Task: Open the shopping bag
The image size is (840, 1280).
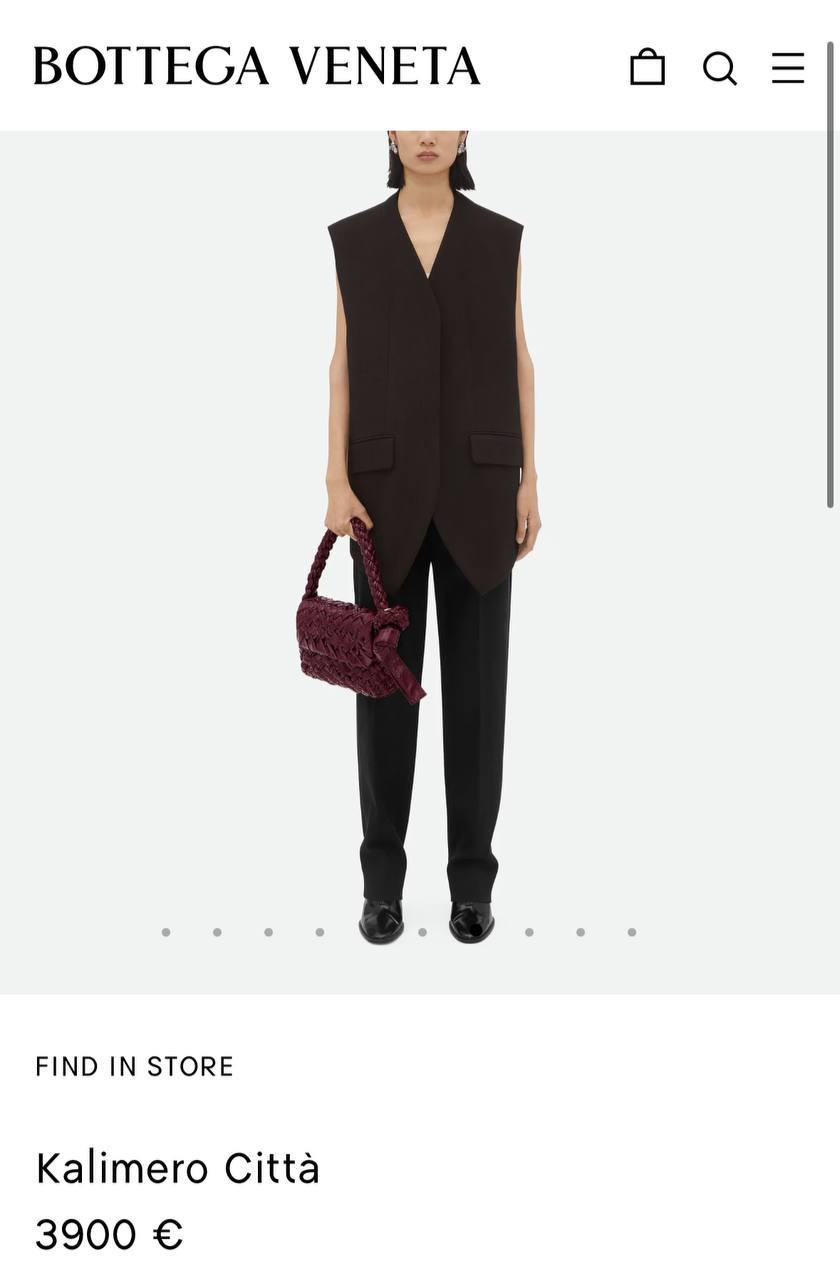Action: [647, 67]
